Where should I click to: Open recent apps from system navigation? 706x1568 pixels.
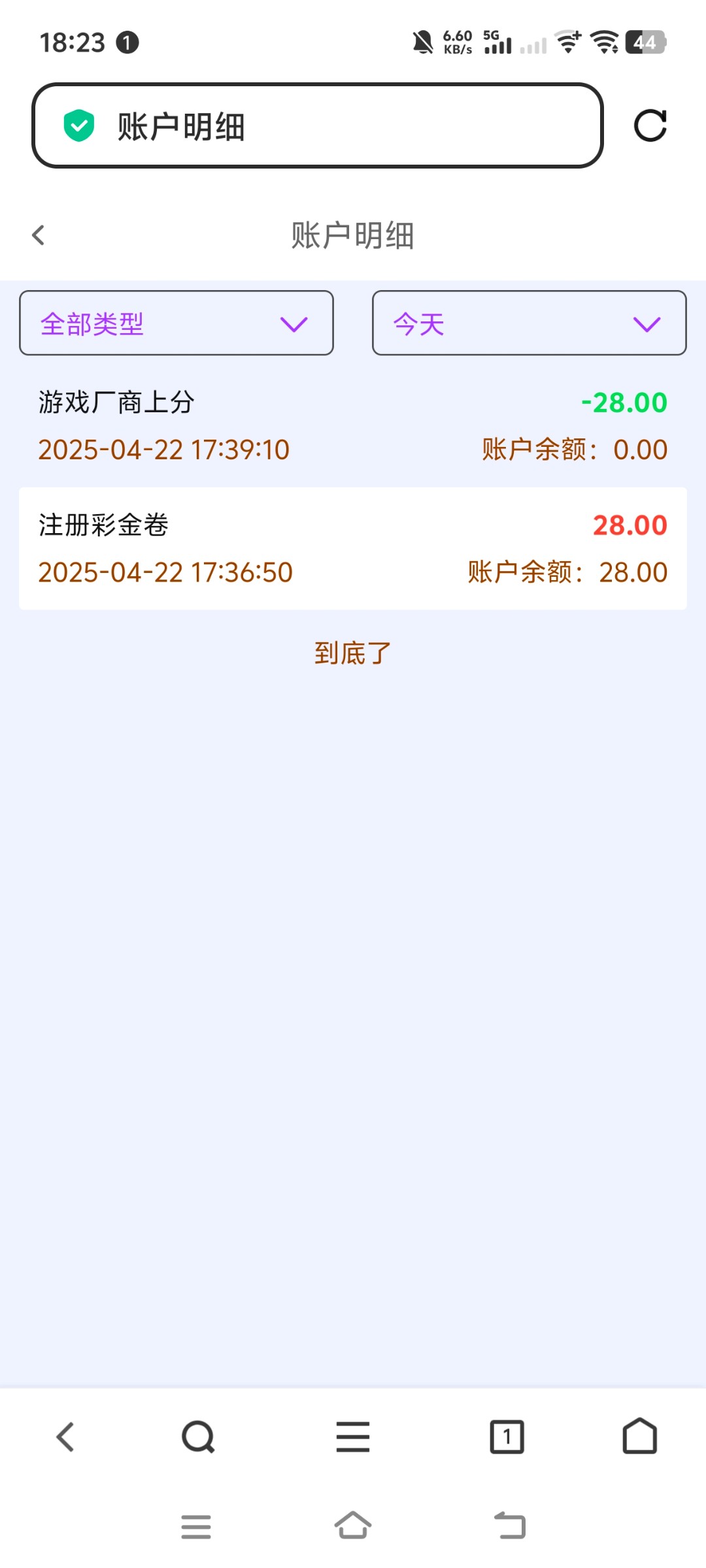tap(196, 1527)
